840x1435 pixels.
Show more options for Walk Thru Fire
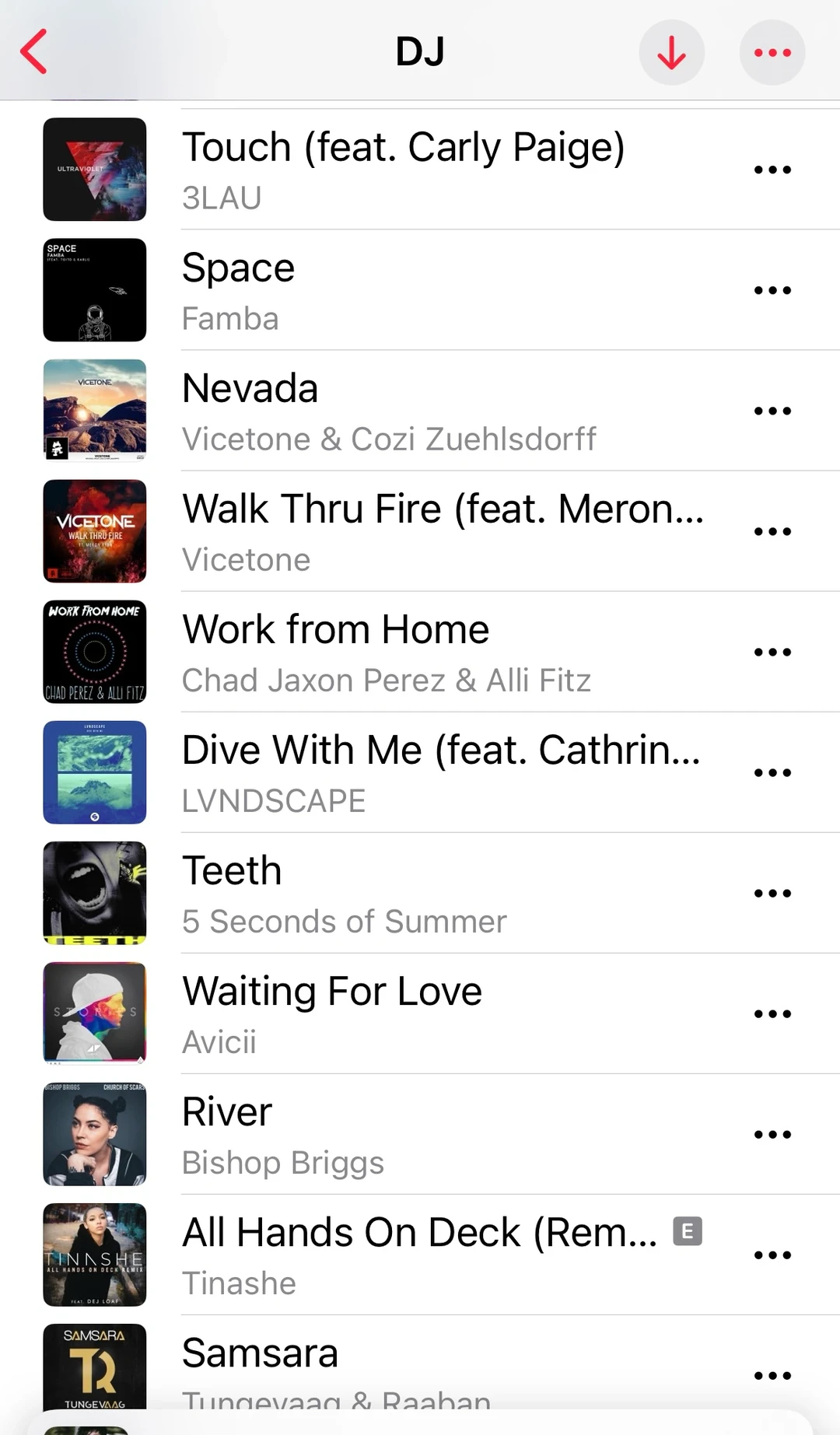[772, 531]
